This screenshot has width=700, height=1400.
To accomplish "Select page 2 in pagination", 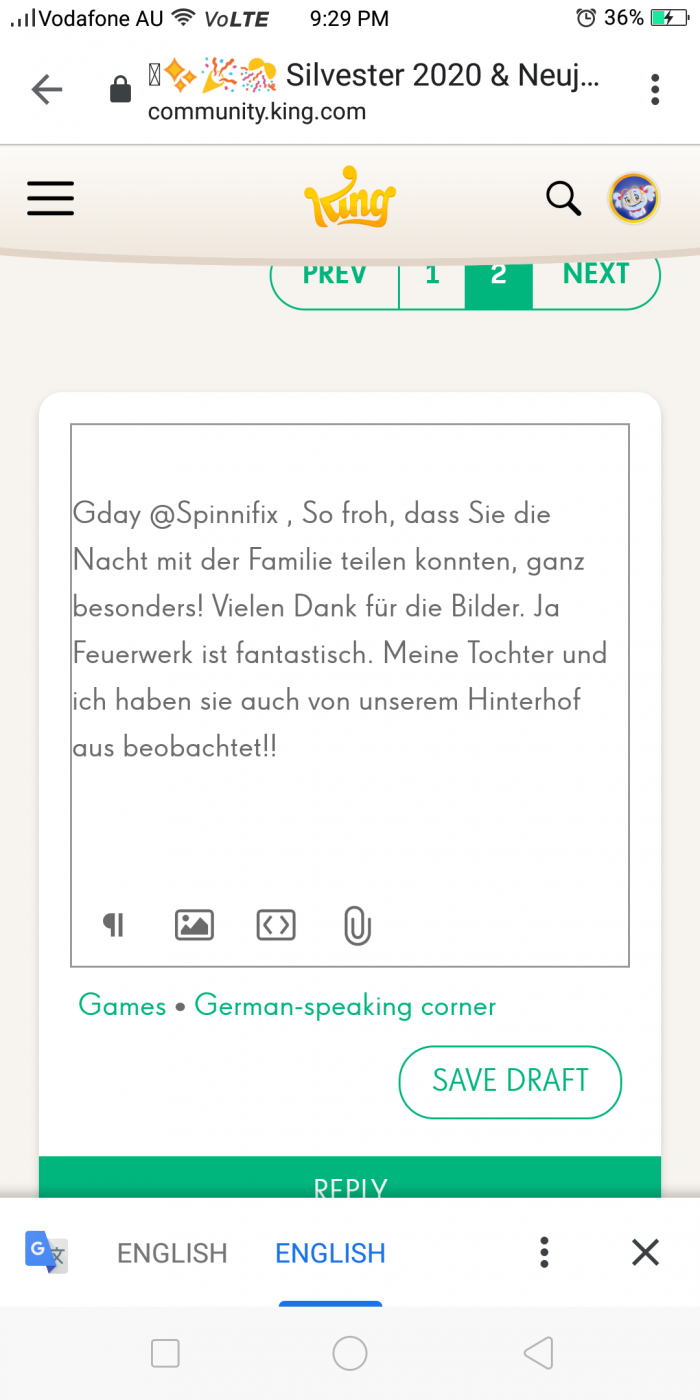I will click(498, 275).
